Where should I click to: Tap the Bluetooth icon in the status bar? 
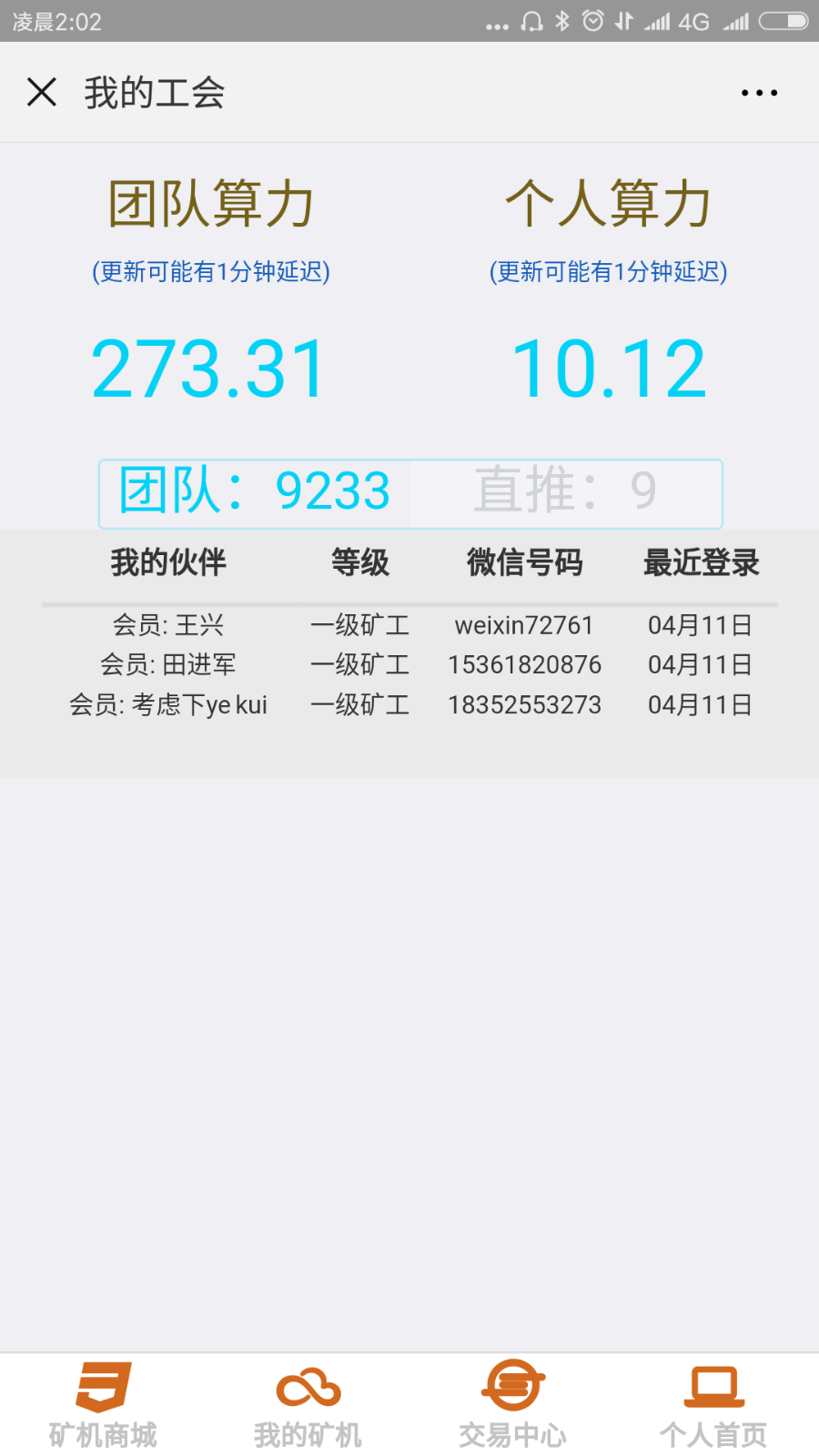[x=561, y=20]
